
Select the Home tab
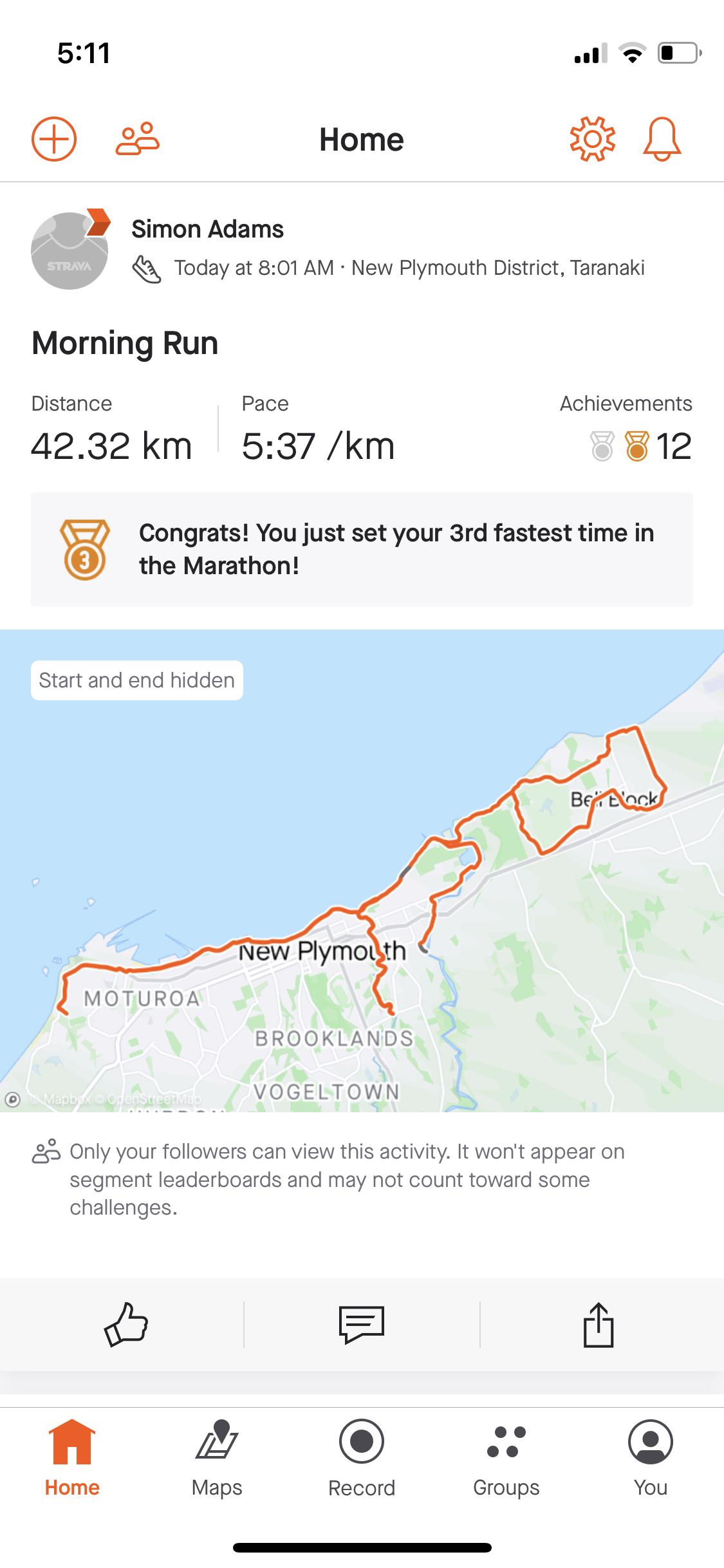point(72,1460)
